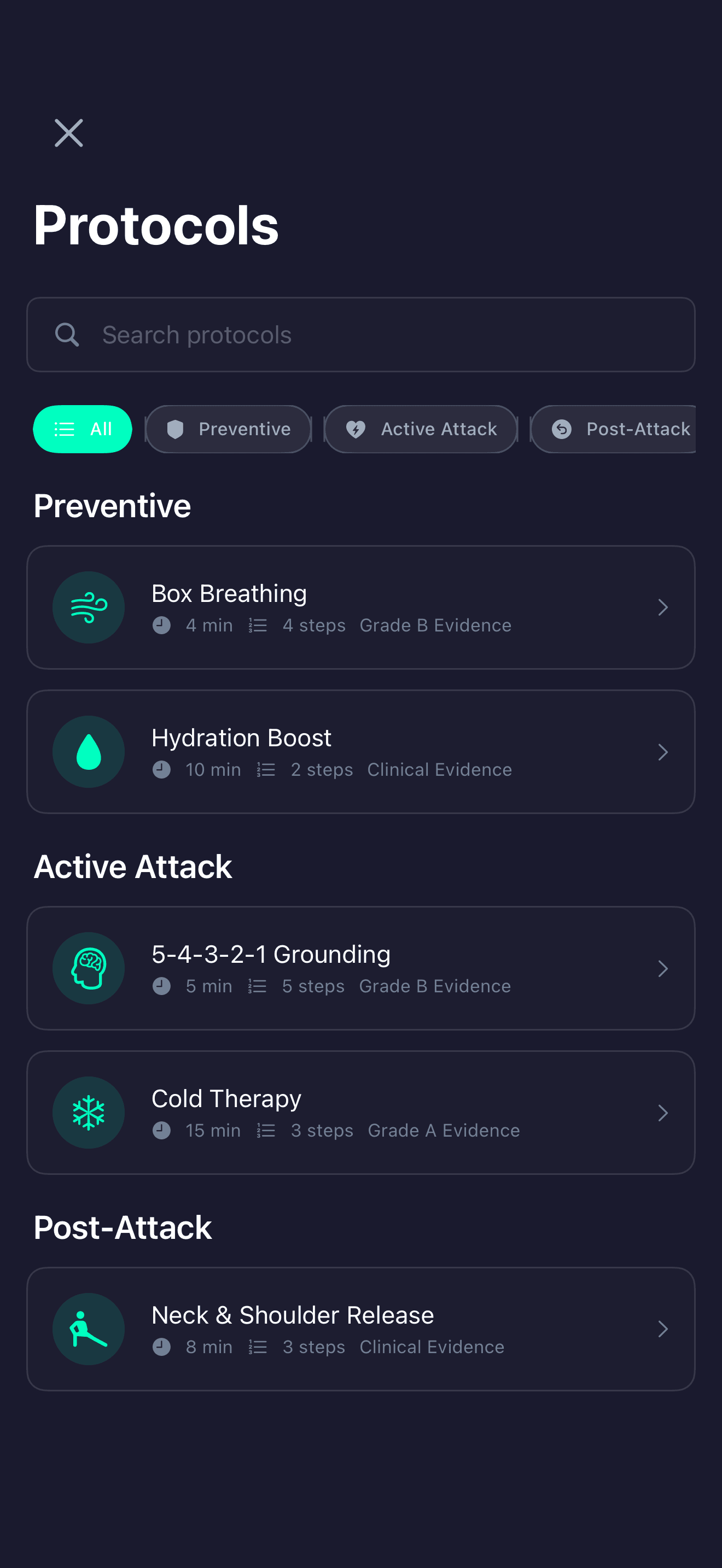Click the heart icon on the Active Attack filter
The height and width of the screenshot is (1568, 722).
pos(356,429)
